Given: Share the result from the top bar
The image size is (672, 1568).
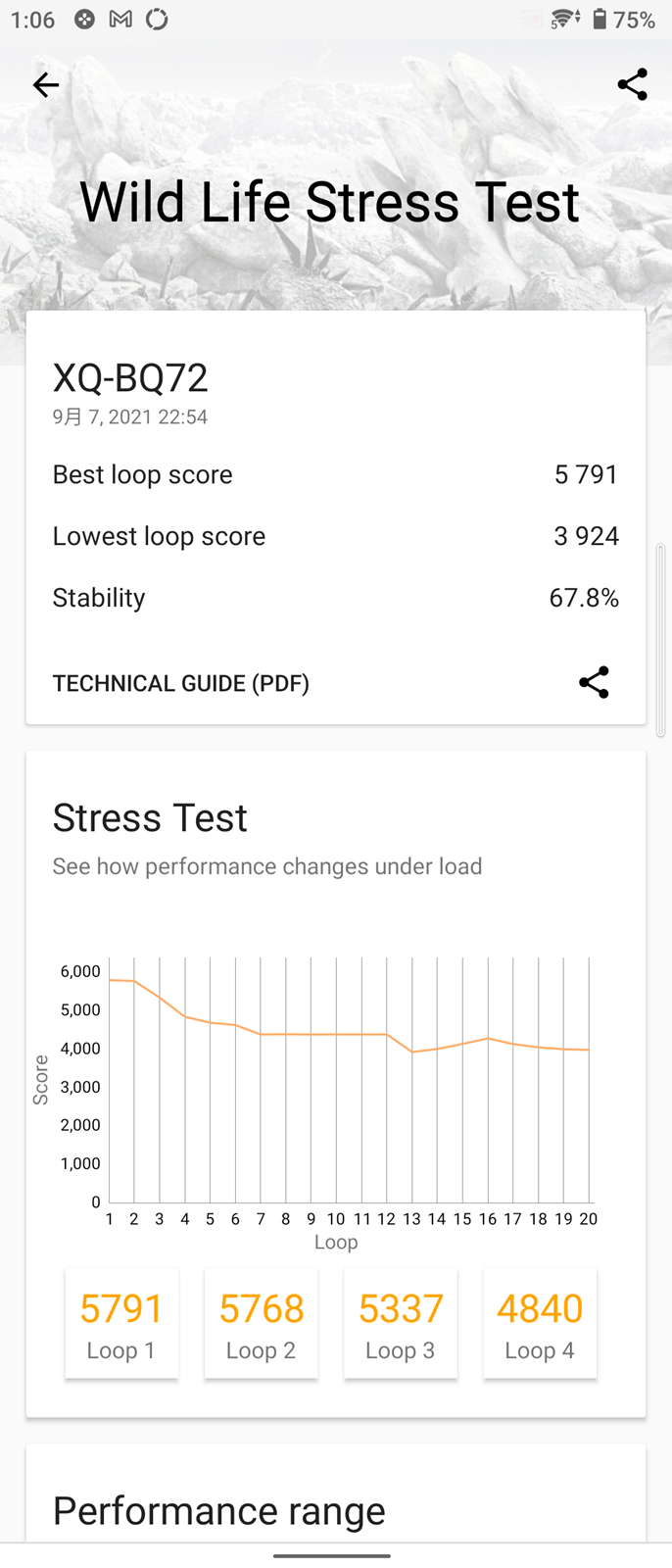Looking at the screenshot, I should (632, 85).
